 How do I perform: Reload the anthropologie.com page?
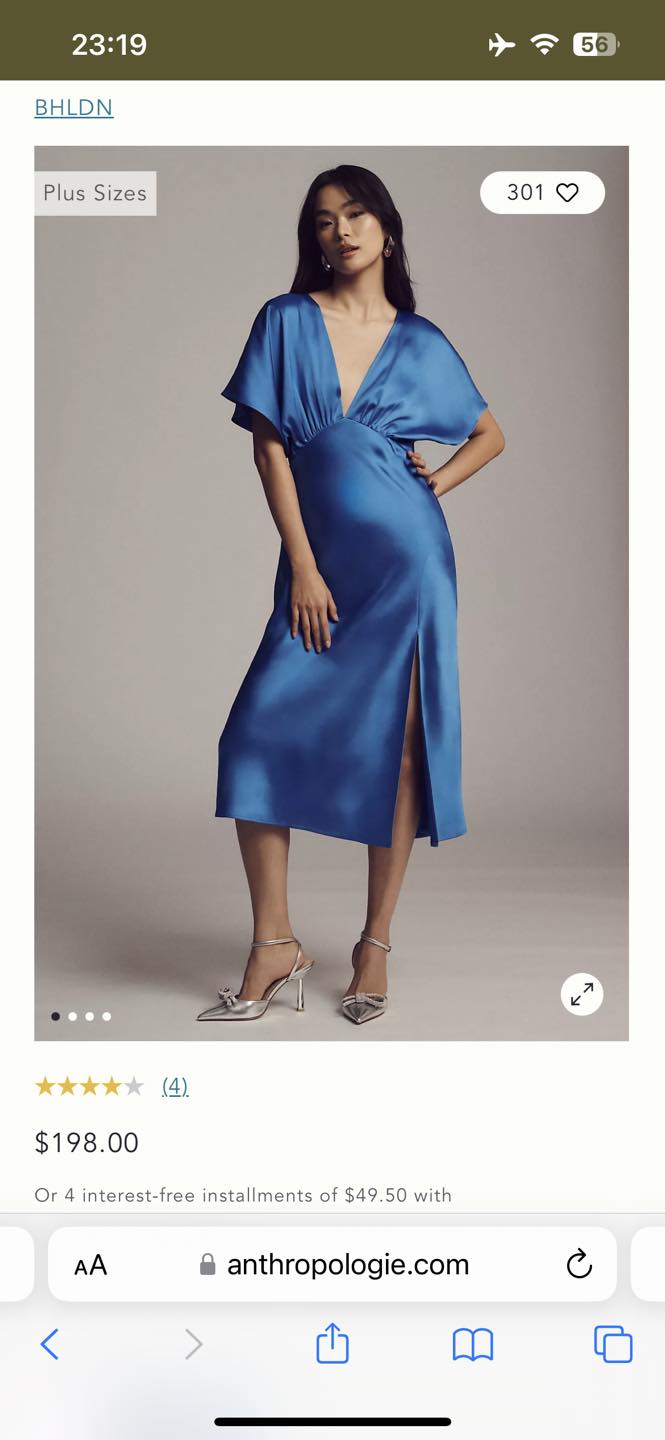click(579, 1264)
